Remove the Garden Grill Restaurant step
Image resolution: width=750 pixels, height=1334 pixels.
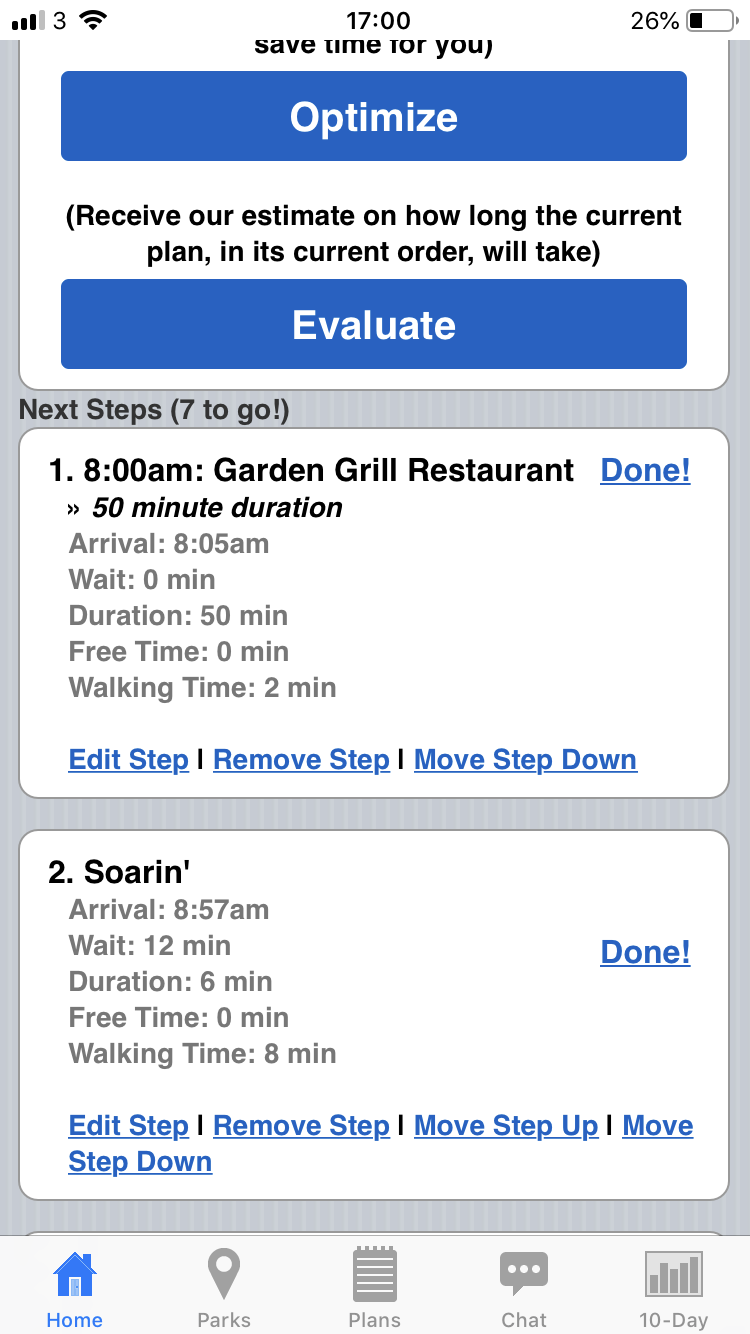pos(301,760)
